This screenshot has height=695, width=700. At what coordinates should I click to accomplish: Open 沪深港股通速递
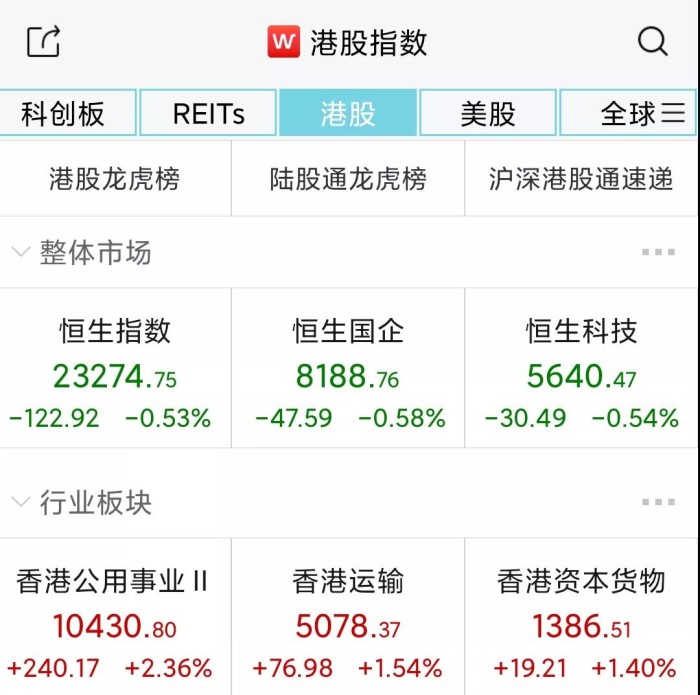click(x=581, y=179)
